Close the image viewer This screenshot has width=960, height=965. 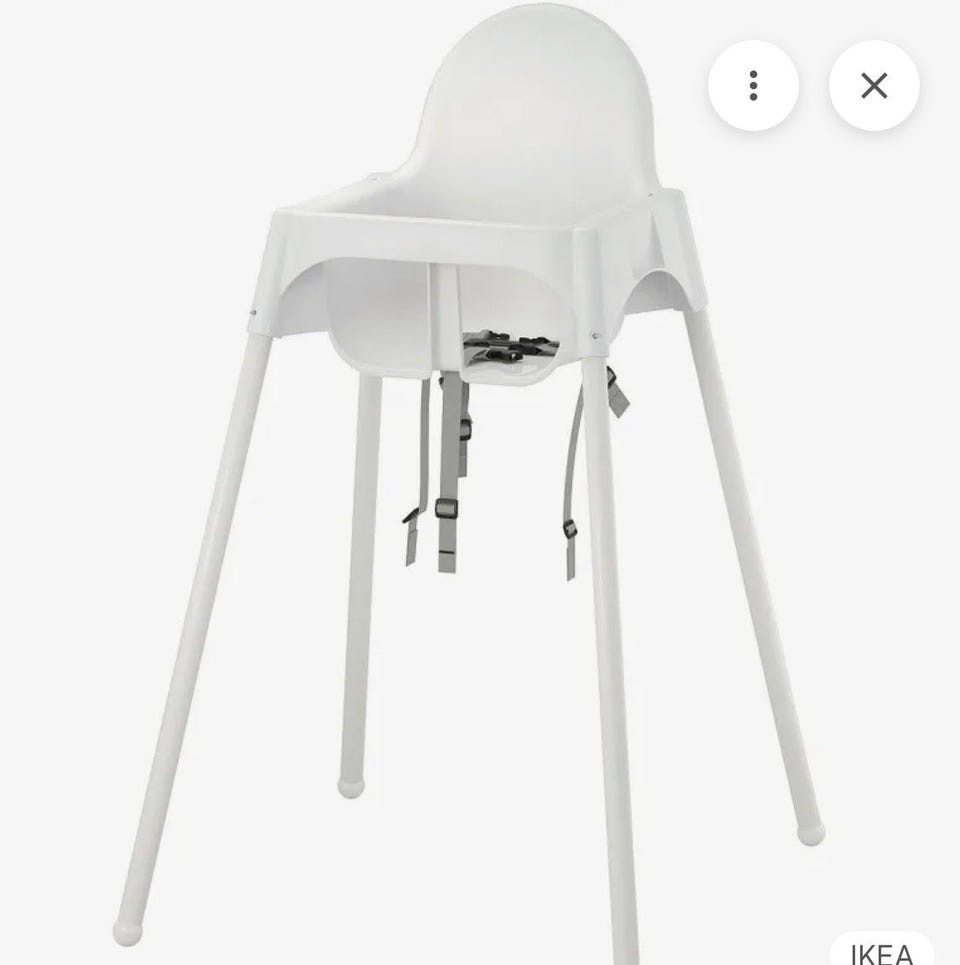[x=874, y=86]
